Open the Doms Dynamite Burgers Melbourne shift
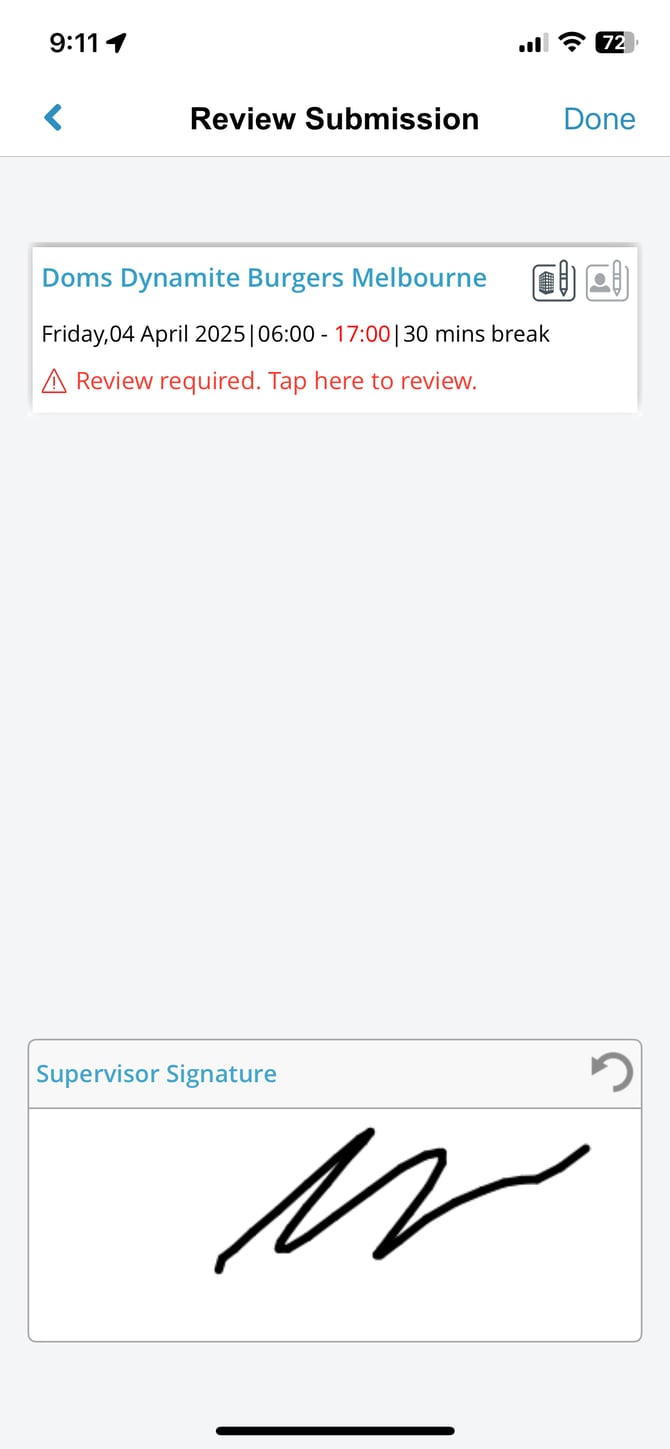Viewport: 670px width, 1449px height. point(264,278)
